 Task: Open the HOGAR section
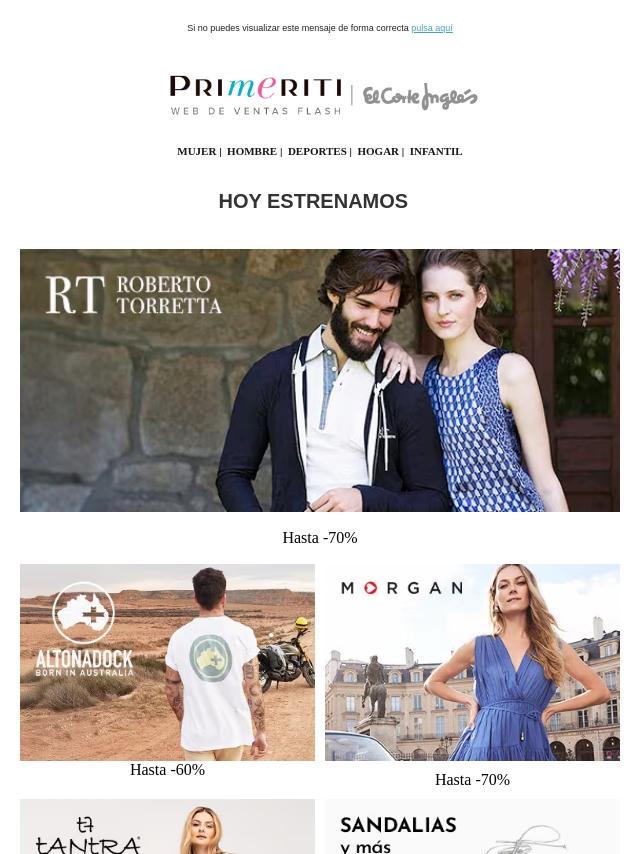377,151
